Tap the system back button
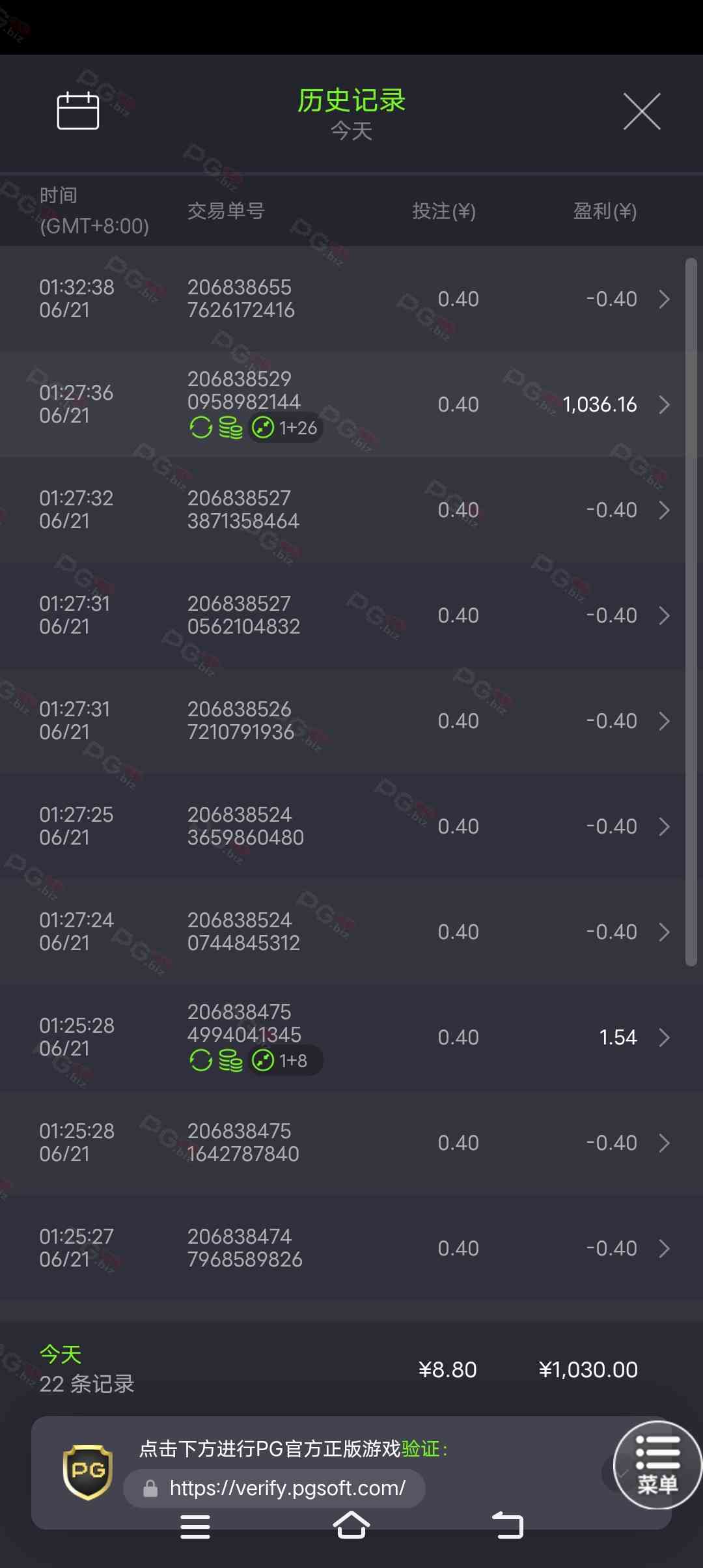The height and width of the screenshot is (1568, 703). point(508,1526)
